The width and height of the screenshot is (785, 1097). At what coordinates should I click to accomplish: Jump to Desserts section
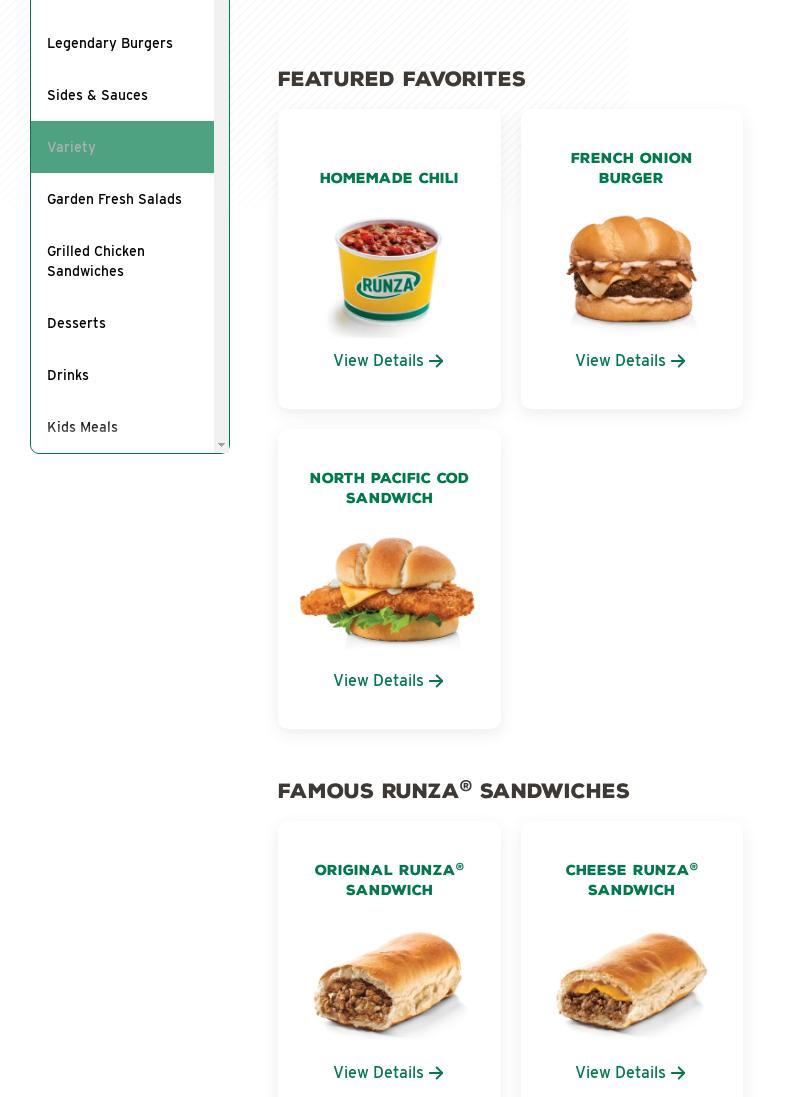pos(76,323)
